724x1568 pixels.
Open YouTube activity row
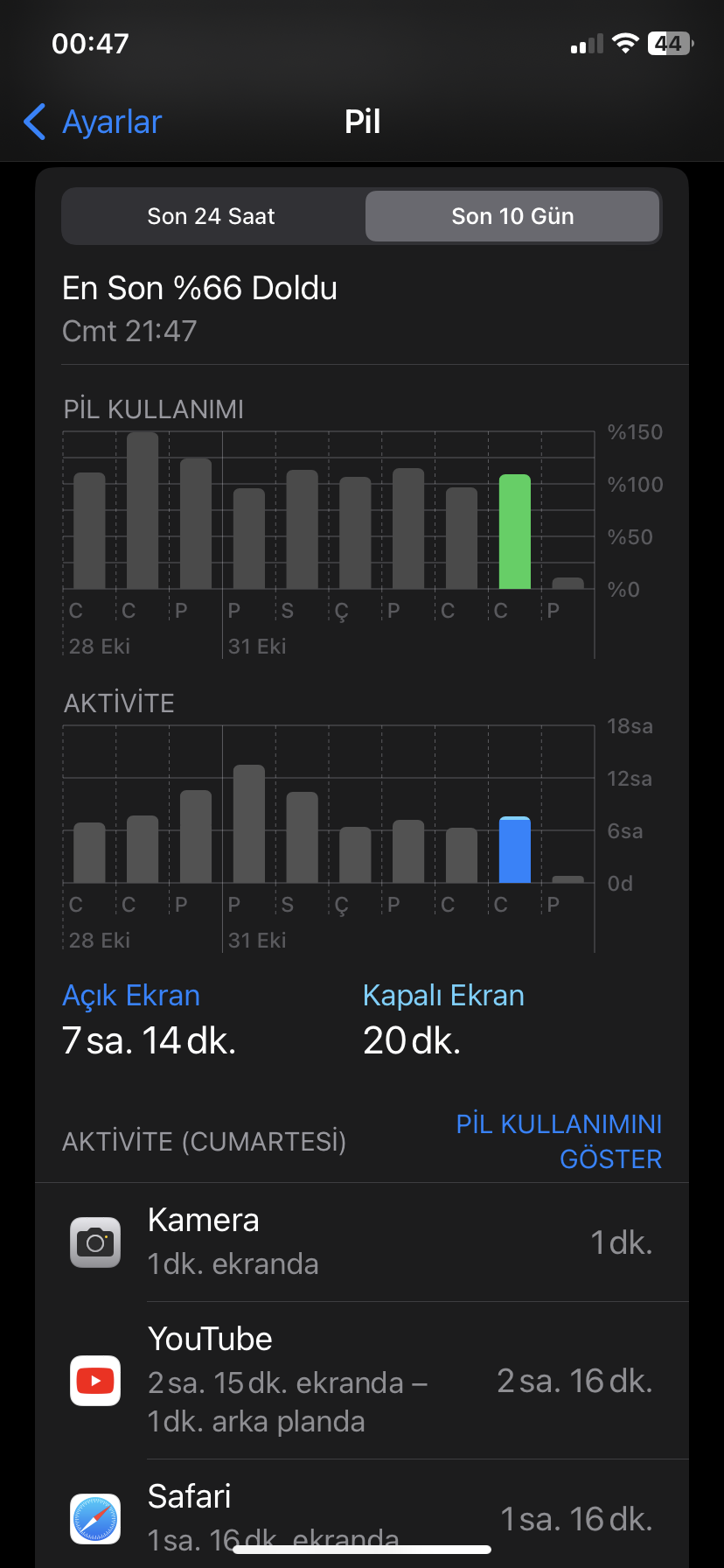tap(362, 1381)
